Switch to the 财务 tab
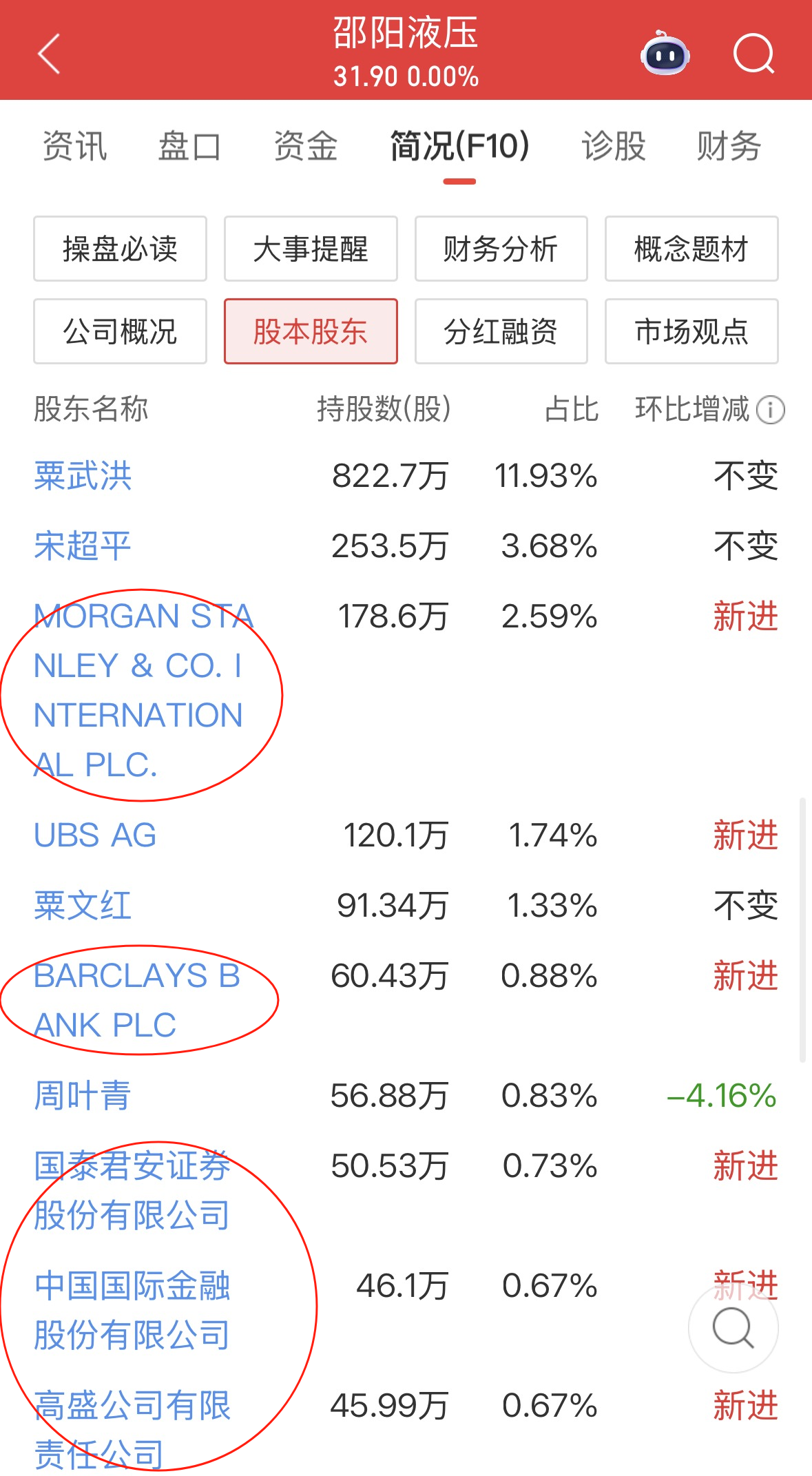This screenshot has width=812, height=1476. tap(729, 146)
